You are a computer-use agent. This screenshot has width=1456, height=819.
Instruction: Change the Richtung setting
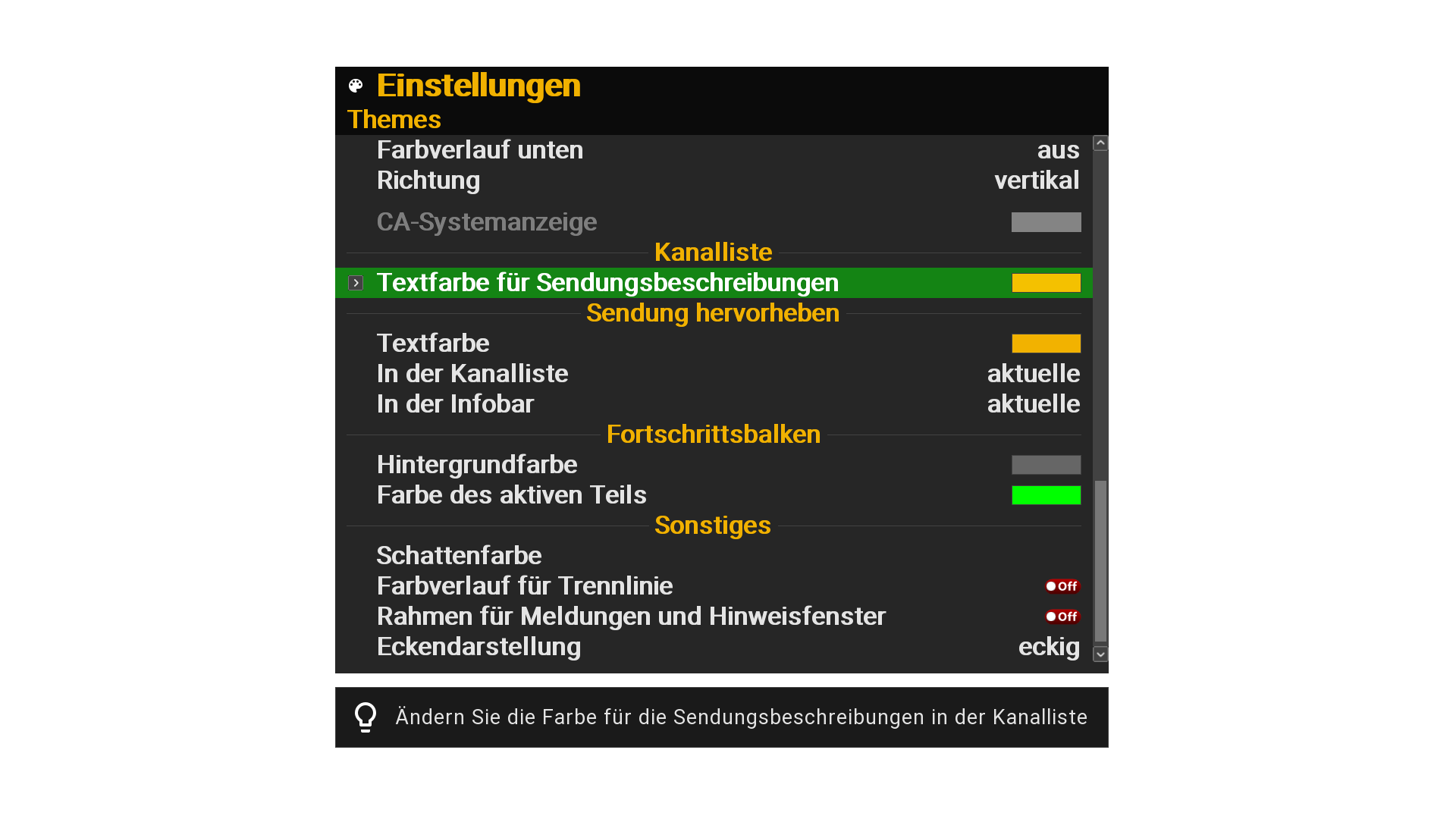pyautogui.click(x=713, y=180)
